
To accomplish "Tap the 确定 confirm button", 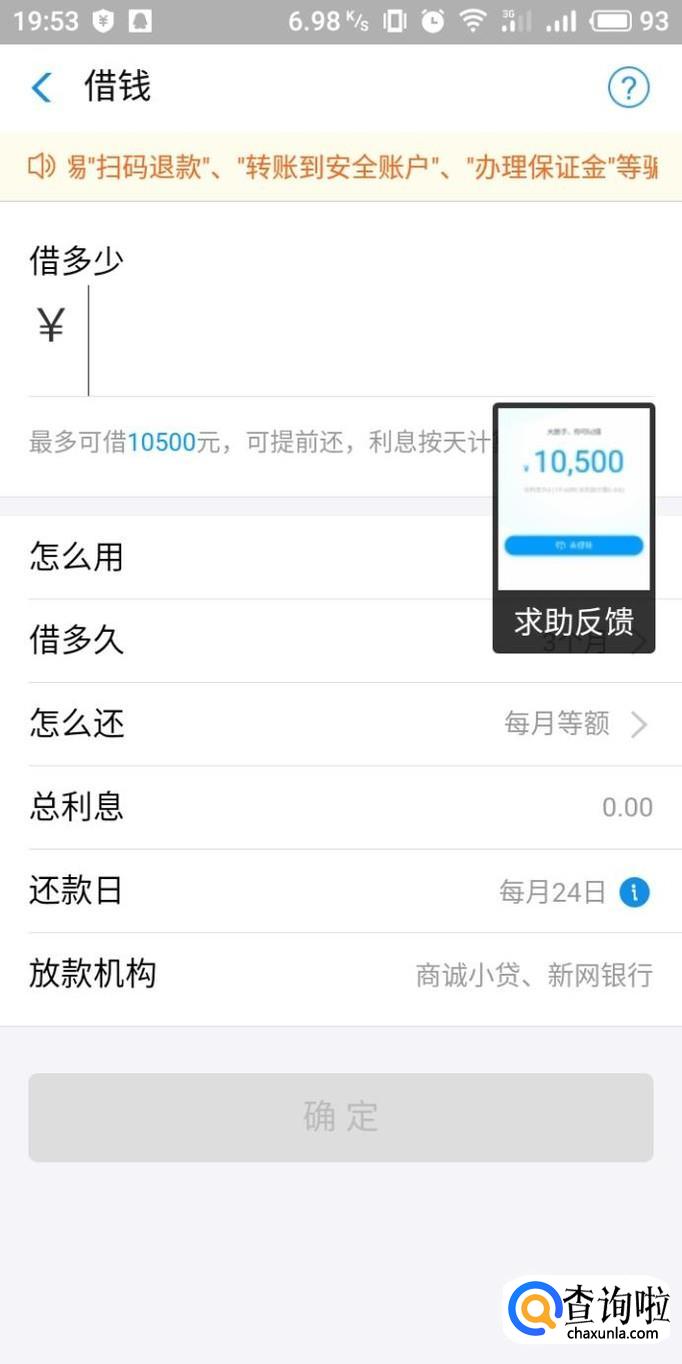I will click(340, 1117).
